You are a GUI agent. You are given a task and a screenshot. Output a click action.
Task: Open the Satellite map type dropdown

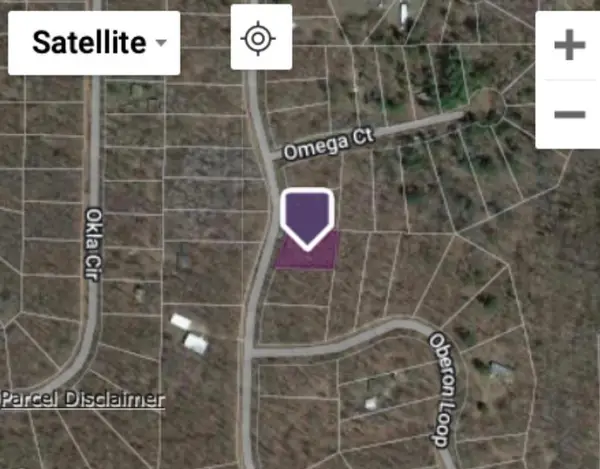coord(94,43)
